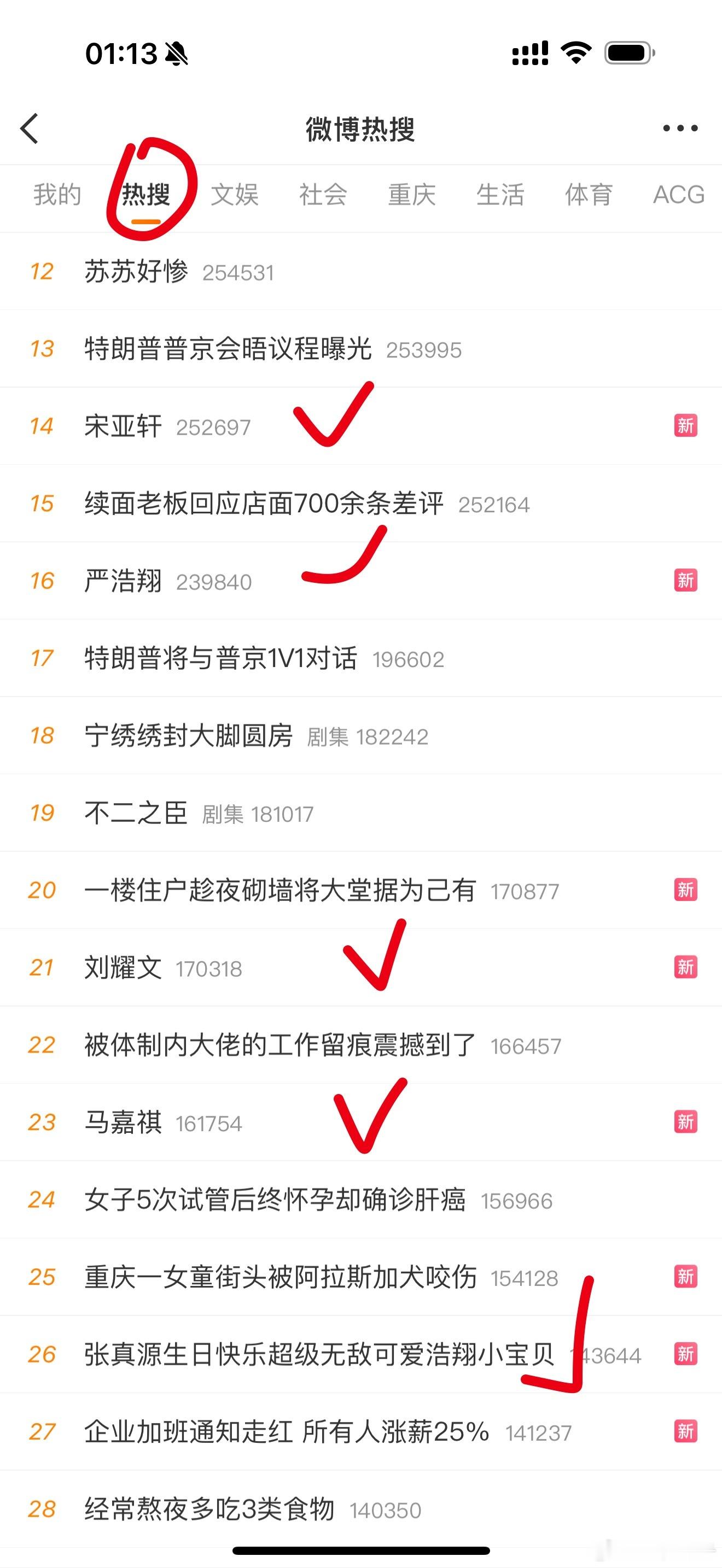Switch to the 社会 tab
The height and width of the screenshot is (1568, 722).
[323, 195]
